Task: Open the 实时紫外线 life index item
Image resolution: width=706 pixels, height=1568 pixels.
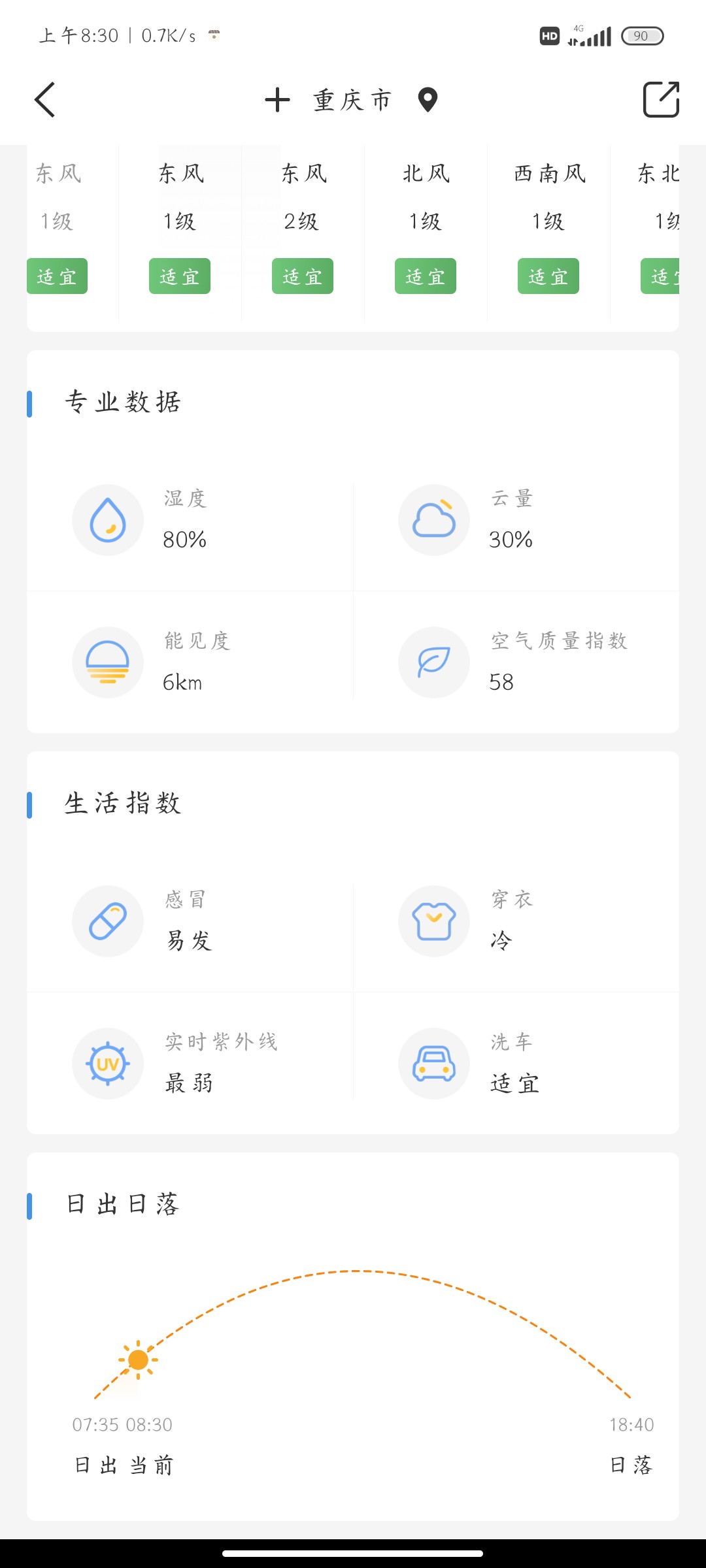Action: click(x=190, y=1063)
